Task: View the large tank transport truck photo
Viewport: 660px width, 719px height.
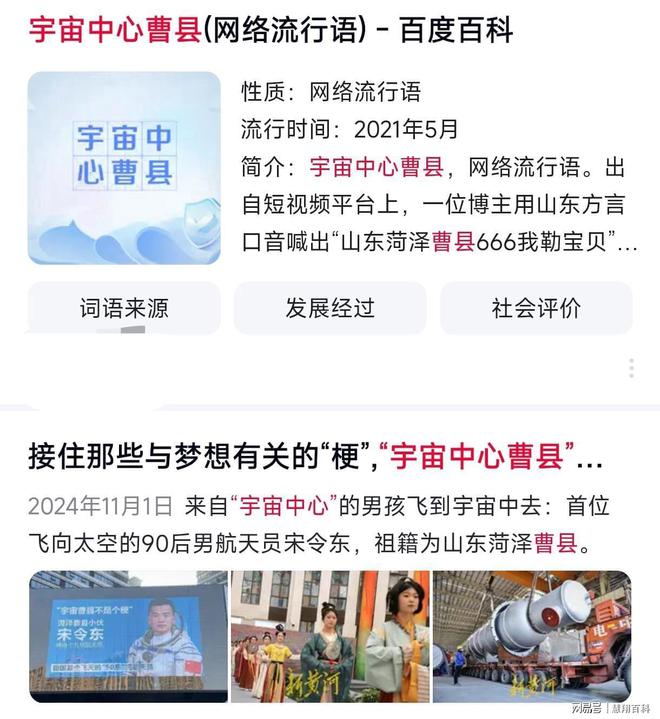Action: [x=532, y=636]
